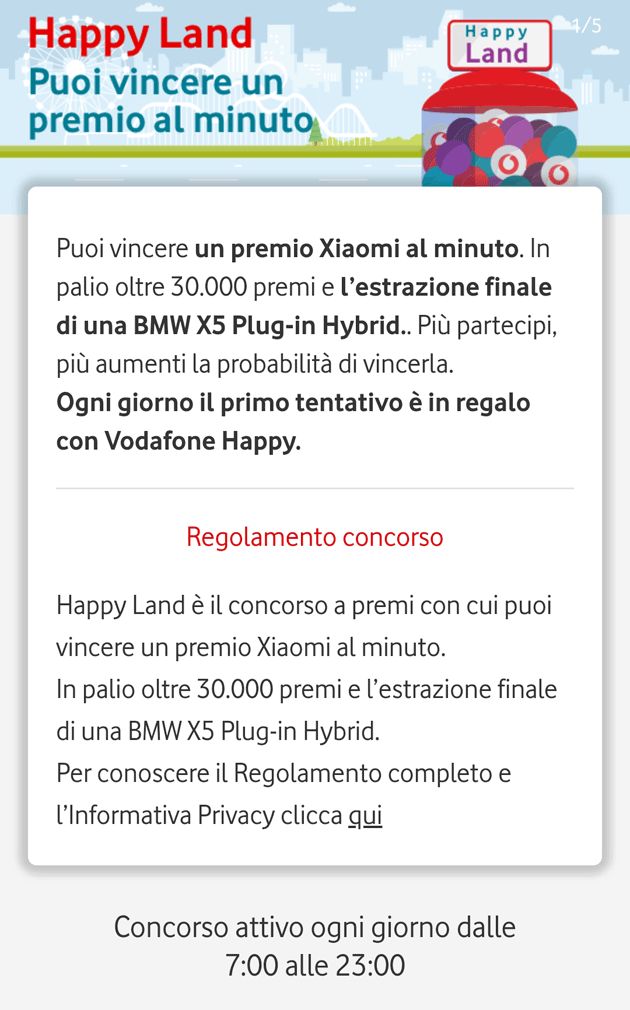The height and width of the screenshot is (1010, 630).
Task: Tap 'qui' to read the full Regolamento
Action: point(365,816)
